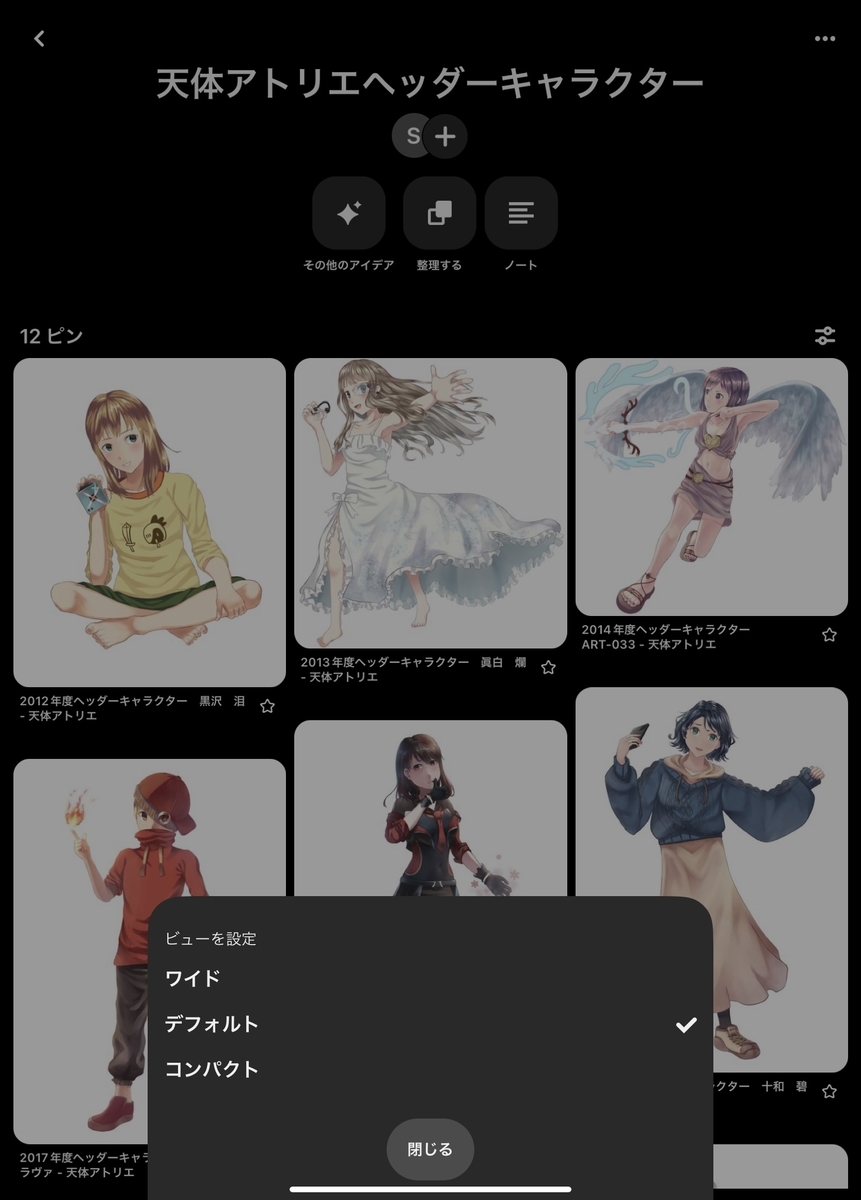The image size is (861, 1200).
Task: Open the ノート notes button
Action: (x=521, y=213)
